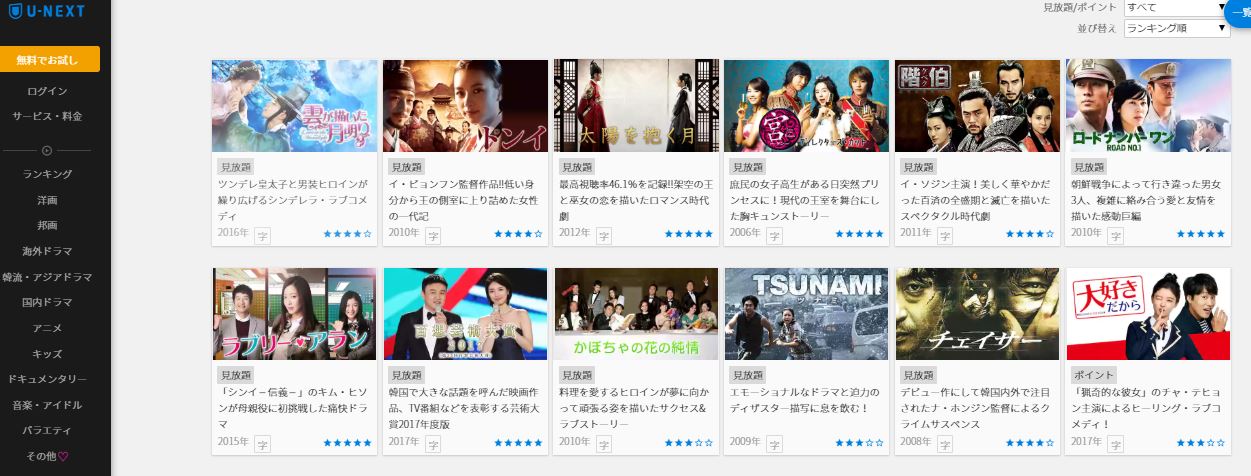Open the 大好きだから drama card

coord(1147,314)
